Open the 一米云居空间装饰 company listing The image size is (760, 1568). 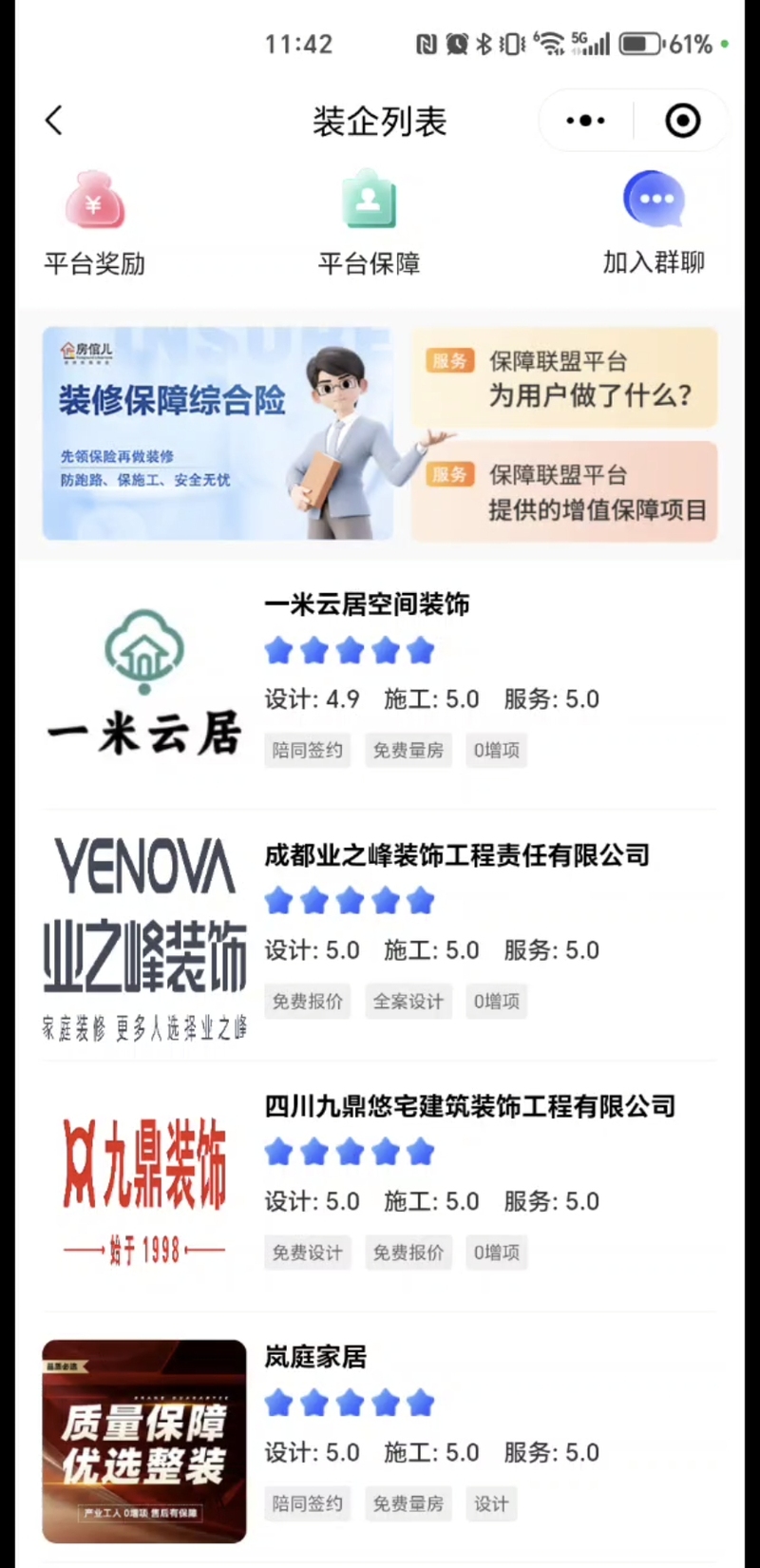point(380,684)
